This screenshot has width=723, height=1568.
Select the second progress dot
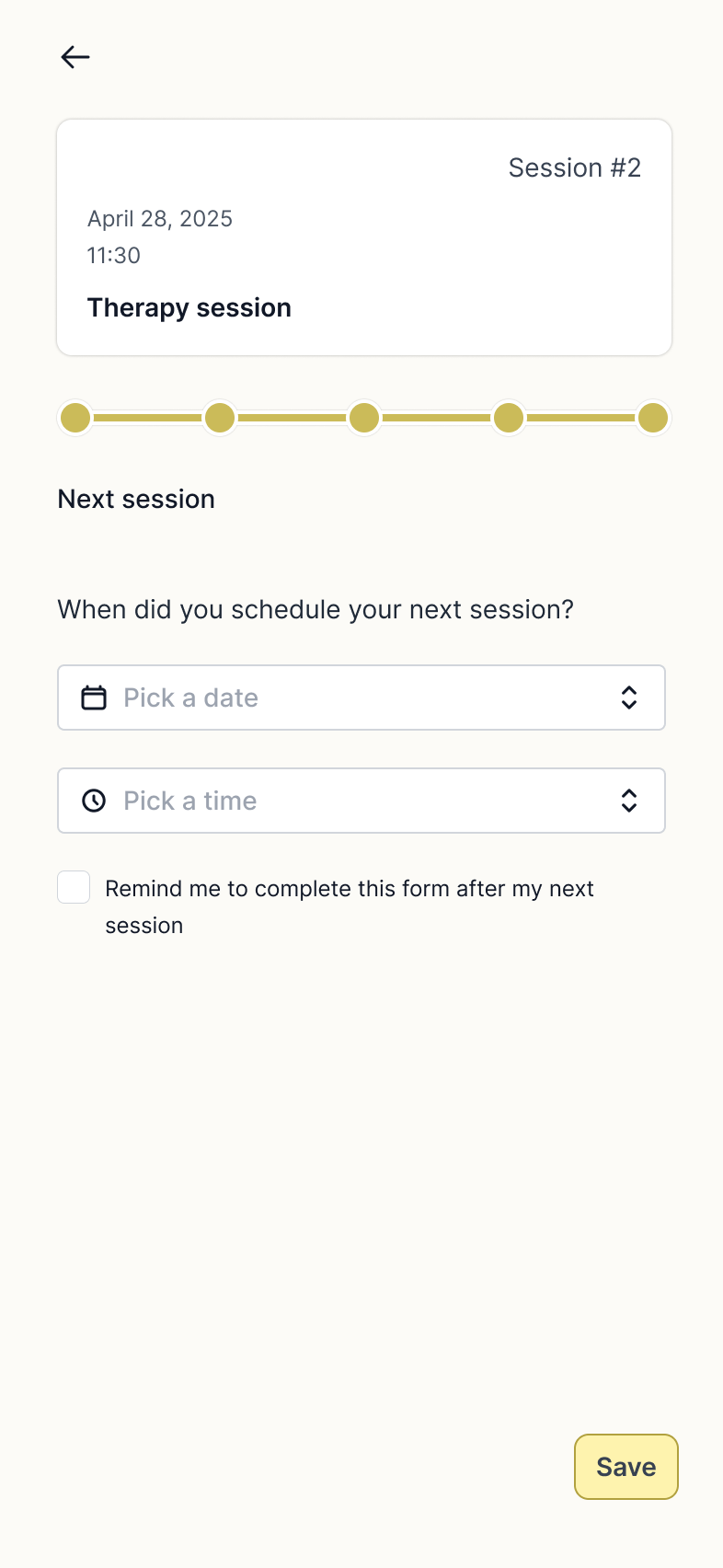(220, 418)
